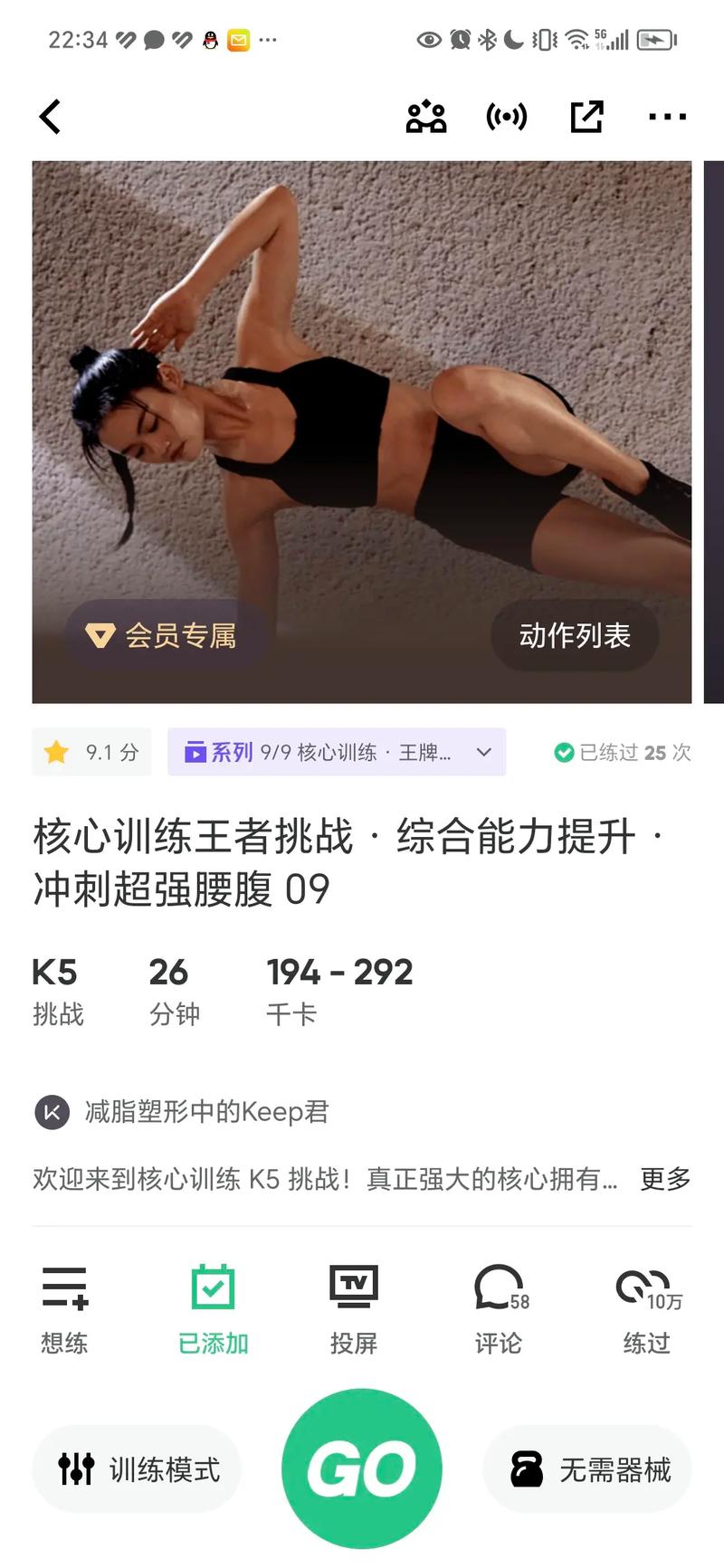Tap the friends/group workout icon
724x1568 pixels.
point(425,116)
